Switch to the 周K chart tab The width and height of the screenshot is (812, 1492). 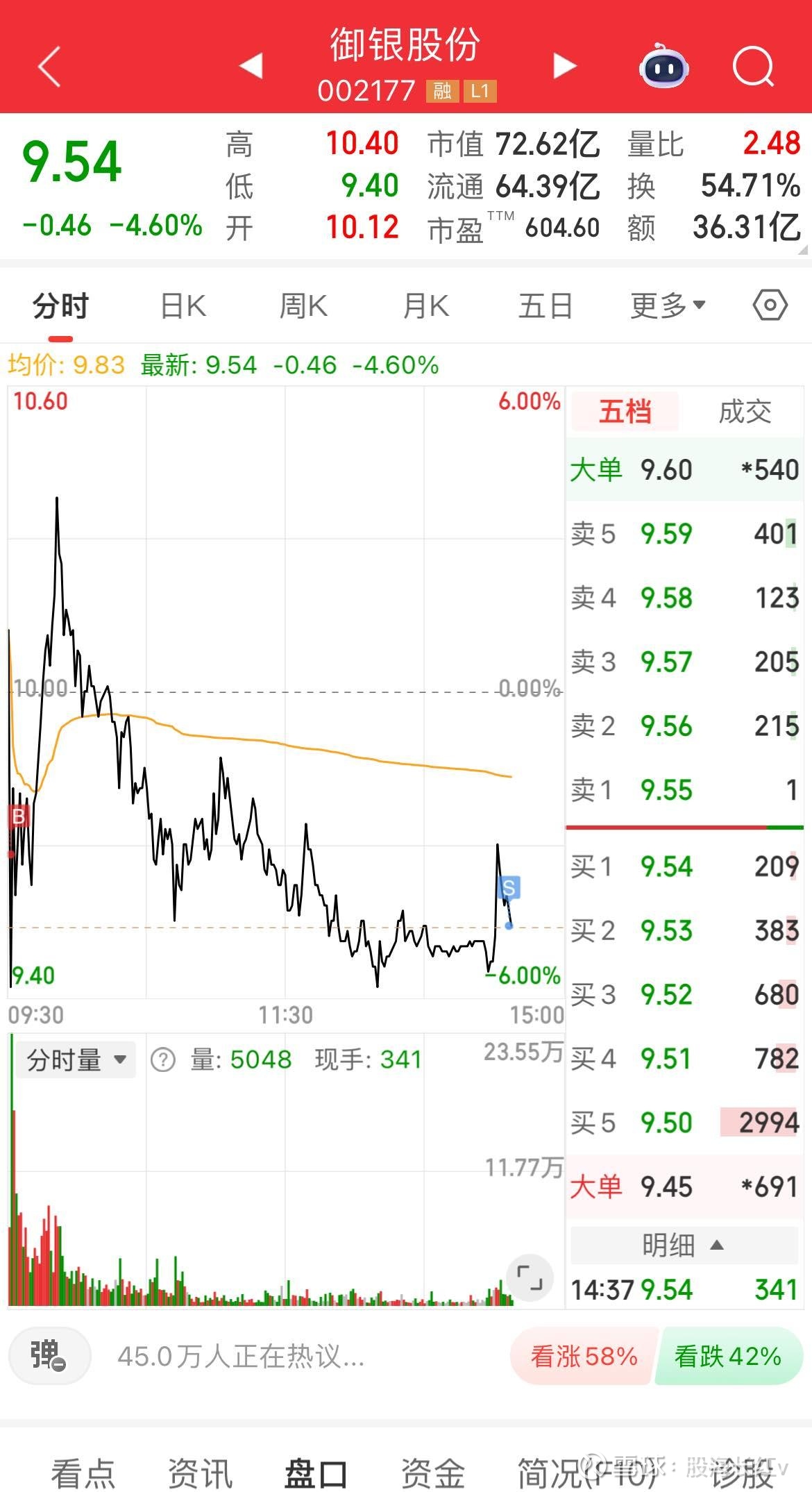[303, 306]
